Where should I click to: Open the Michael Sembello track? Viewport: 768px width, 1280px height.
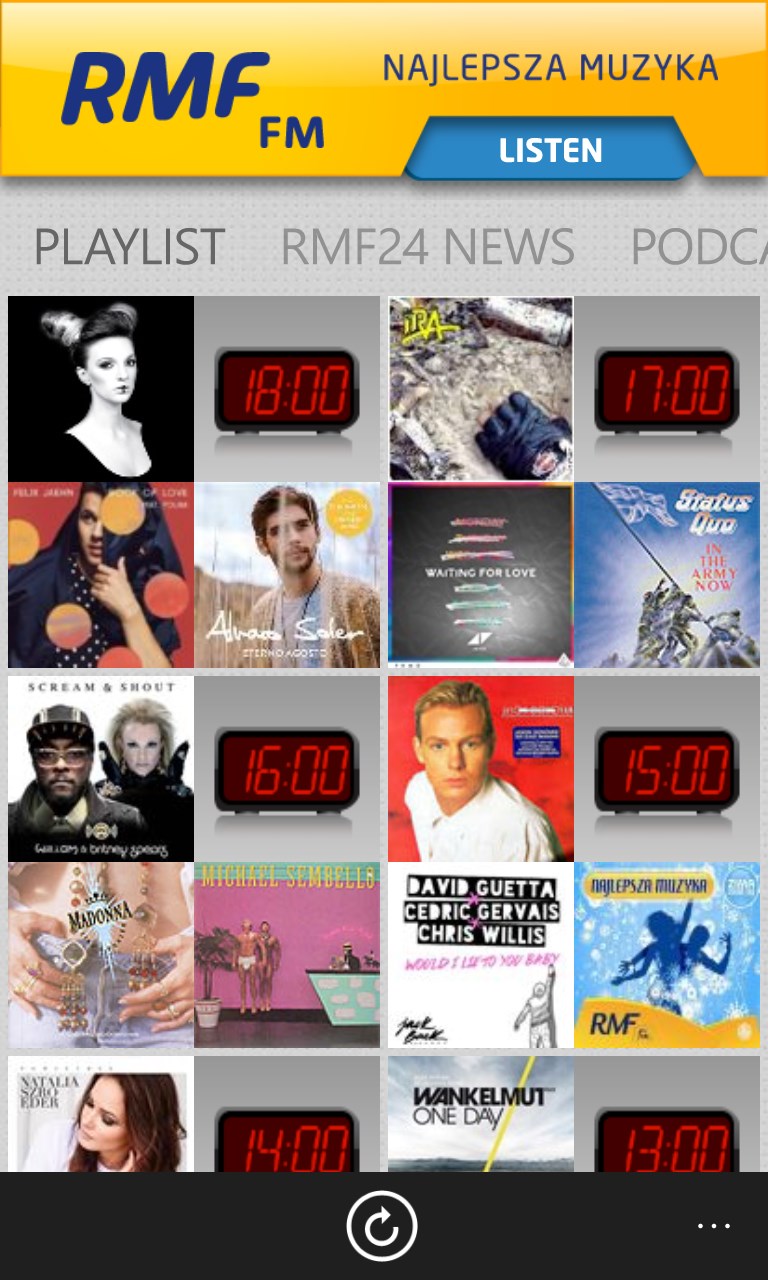287,955
